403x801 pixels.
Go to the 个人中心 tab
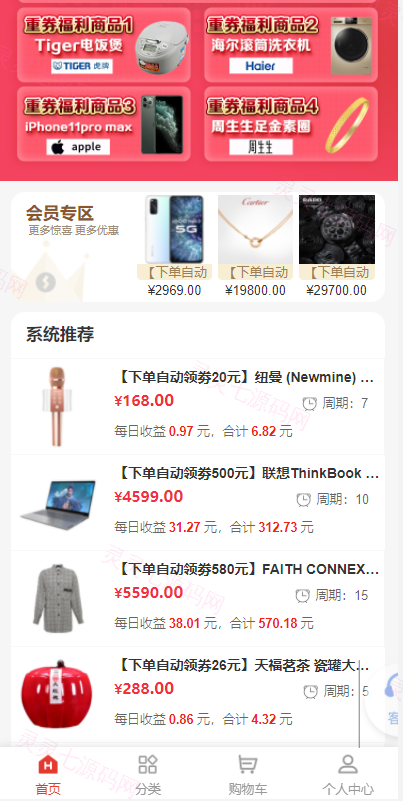coord(348,774)
